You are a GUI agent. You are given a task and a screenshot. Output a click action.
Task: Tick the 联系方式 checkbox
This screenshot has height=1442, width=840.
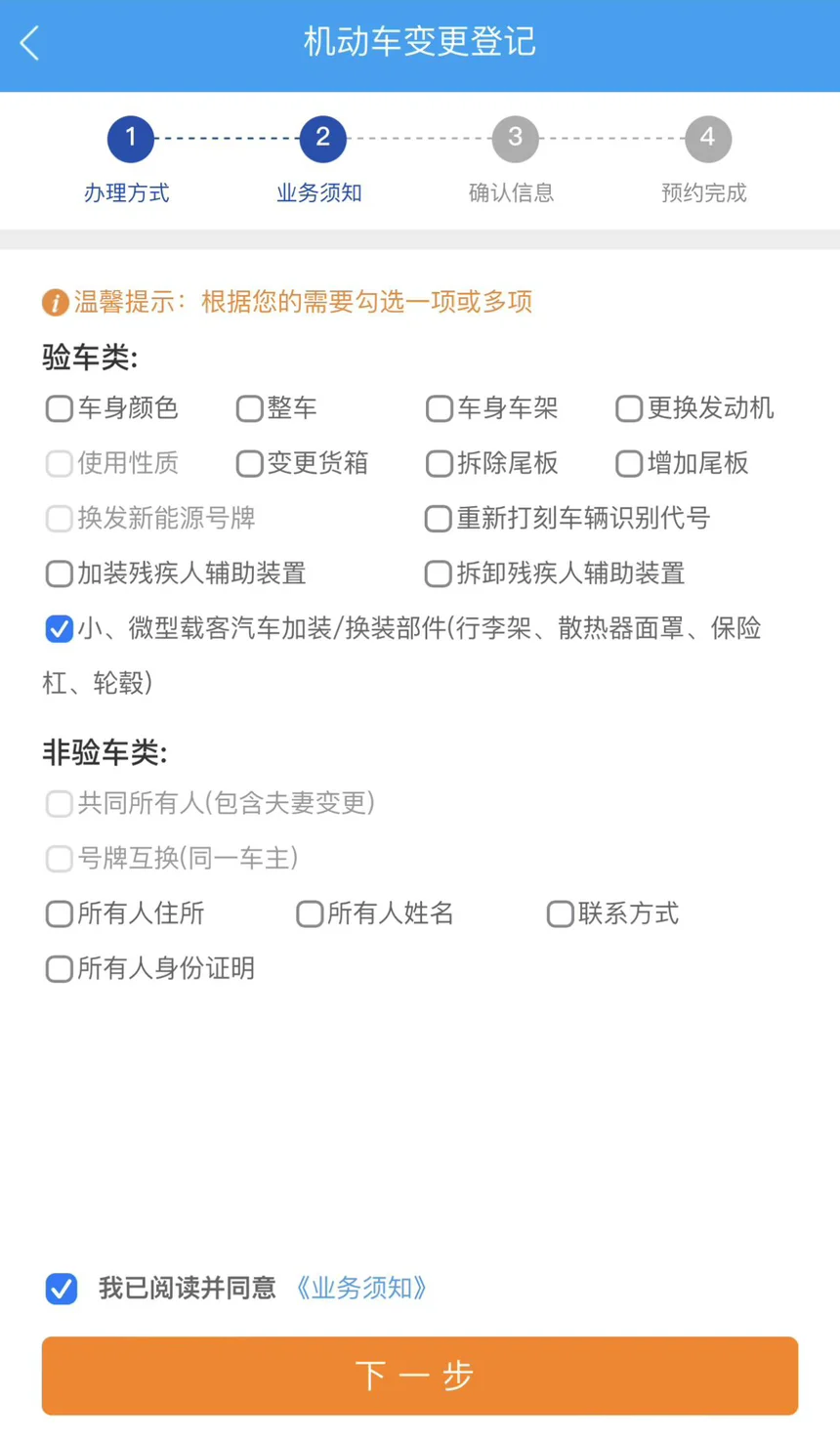[559, 913]
